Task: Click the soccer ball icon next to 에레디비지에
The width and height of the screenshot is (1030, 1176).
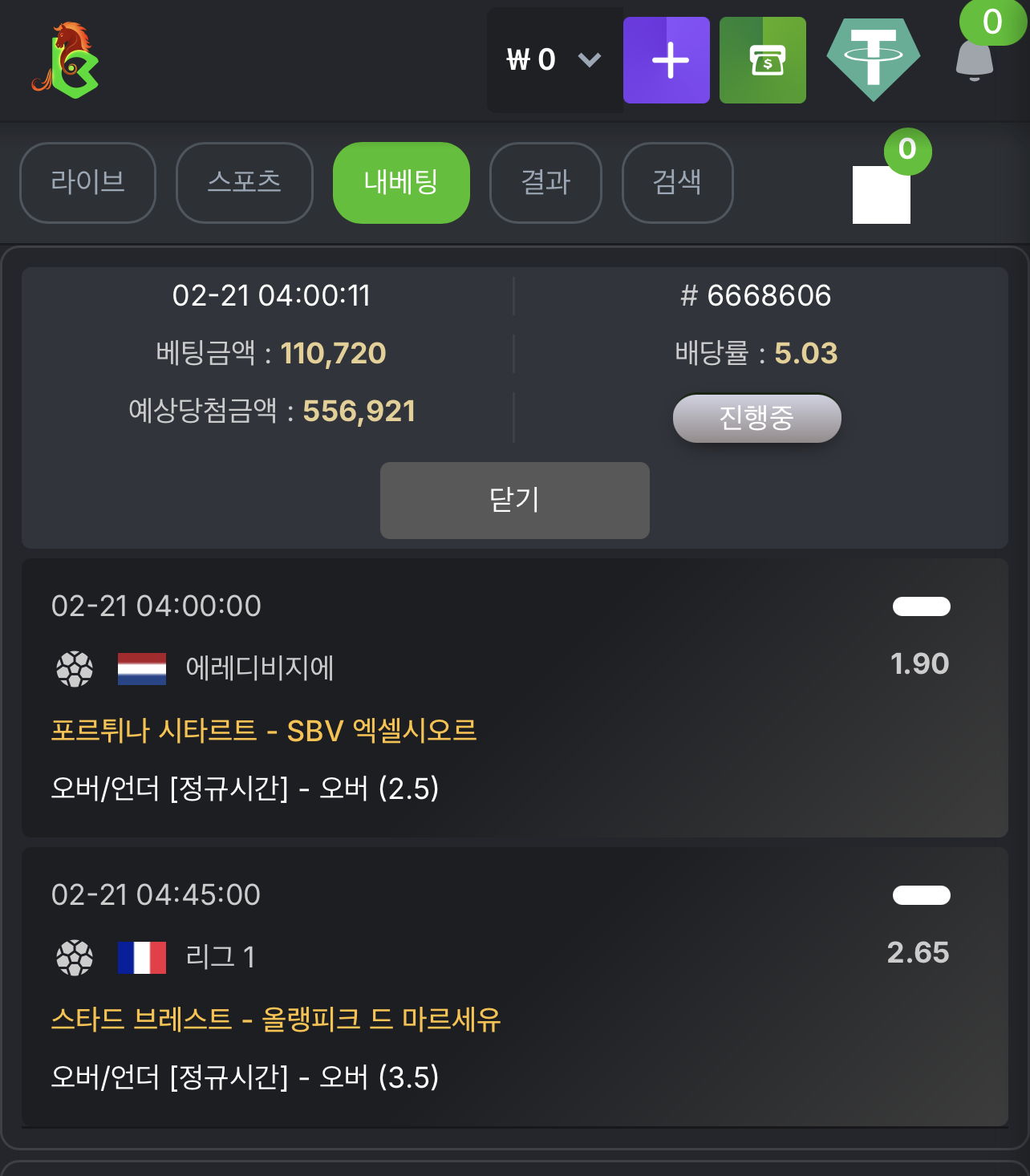Action: [x=75, y=667]
